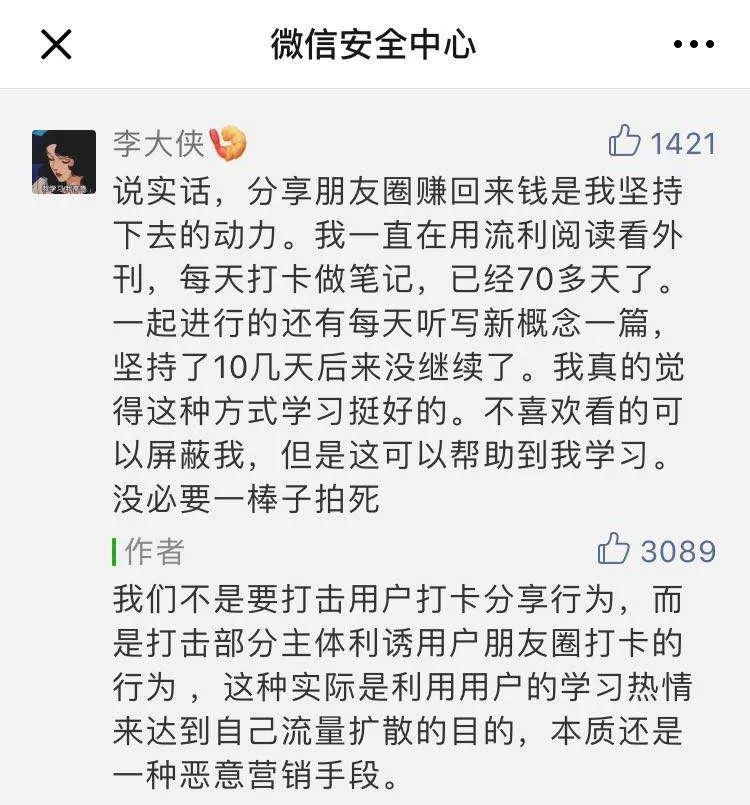Like the author's reply
The height and width of the screenshot is (805, 750).
tap(613, 550)
